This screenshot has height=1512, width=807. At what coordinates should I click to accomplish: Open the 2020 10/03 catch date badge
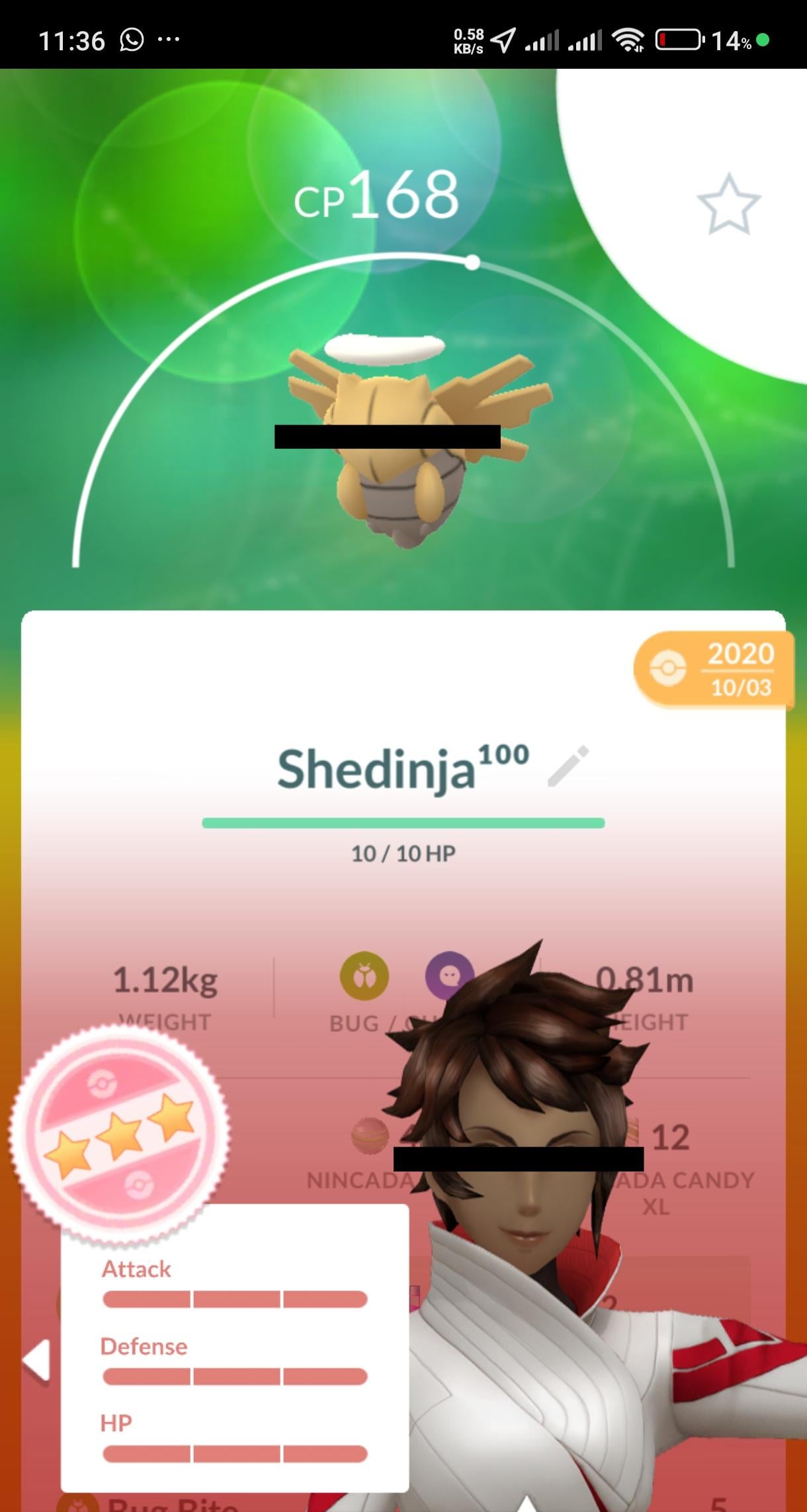pos(714,670)
